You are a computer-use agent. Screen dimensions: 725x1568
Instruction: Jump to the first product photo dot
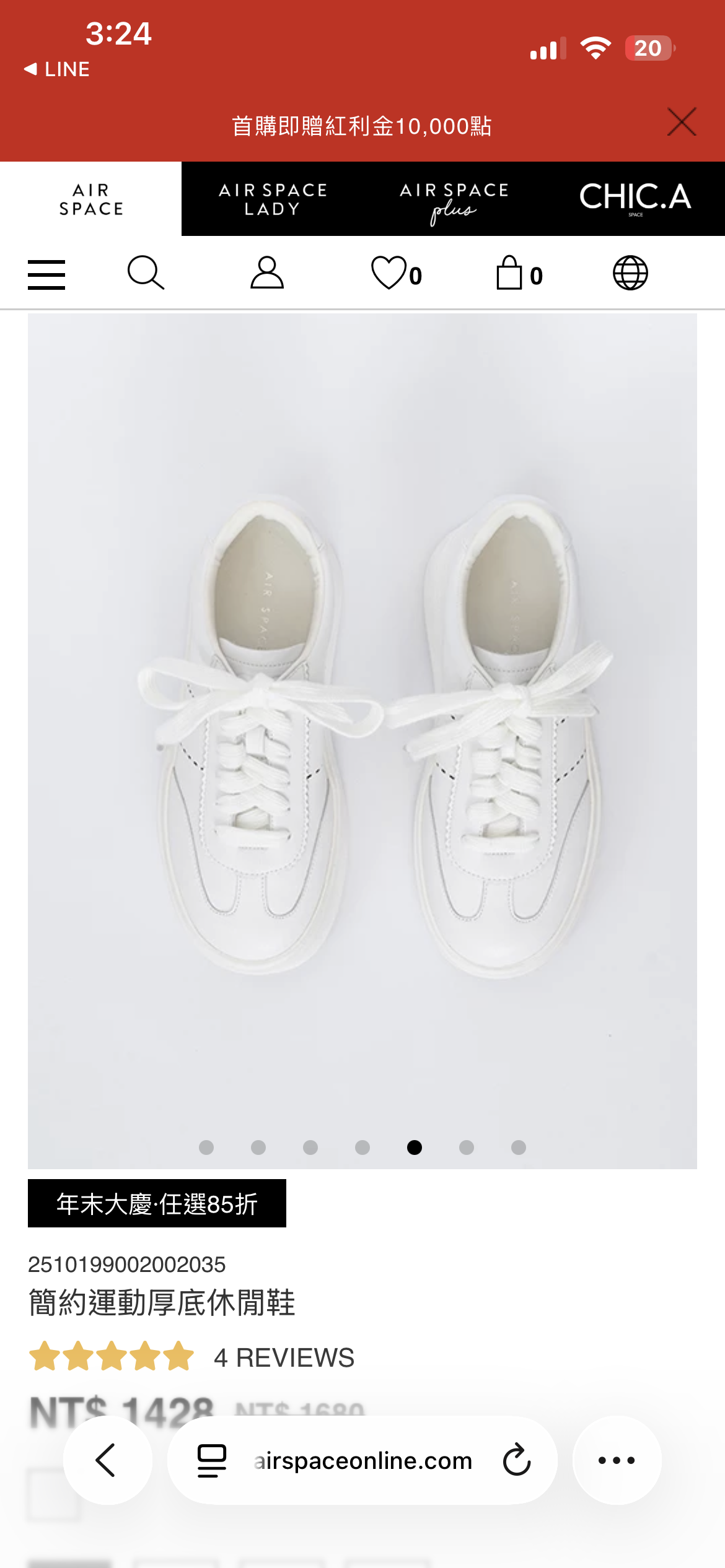click(206, 1148)
